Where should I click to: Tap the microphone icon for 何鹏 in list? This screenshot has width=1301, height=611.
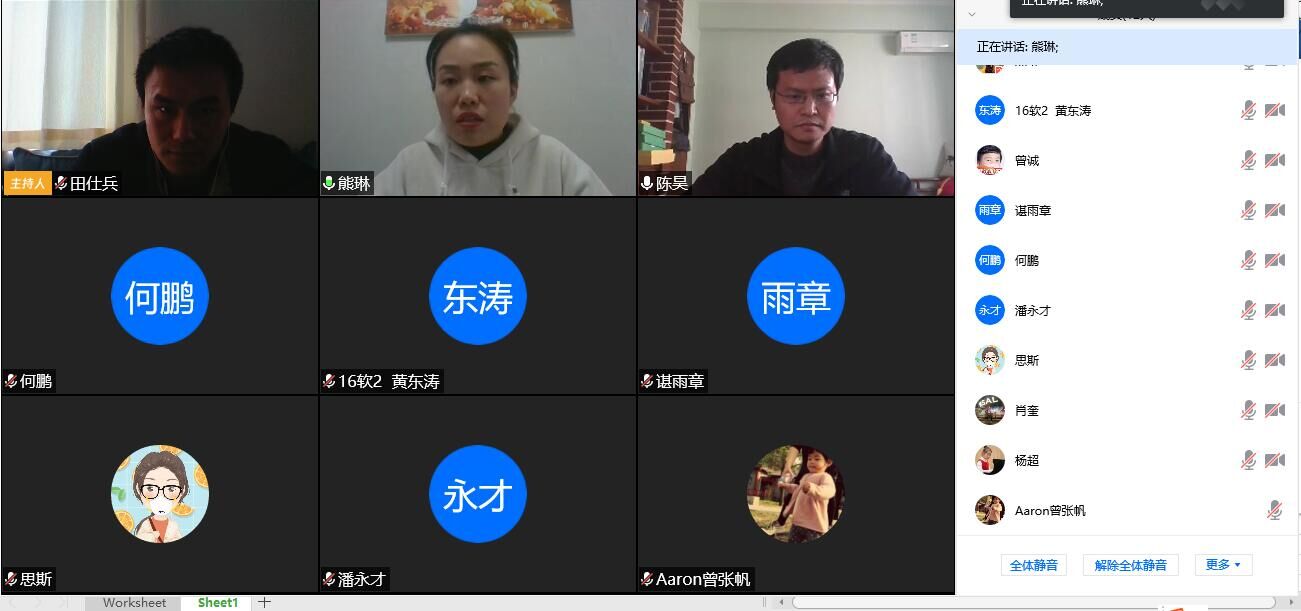coord(1248,260)
